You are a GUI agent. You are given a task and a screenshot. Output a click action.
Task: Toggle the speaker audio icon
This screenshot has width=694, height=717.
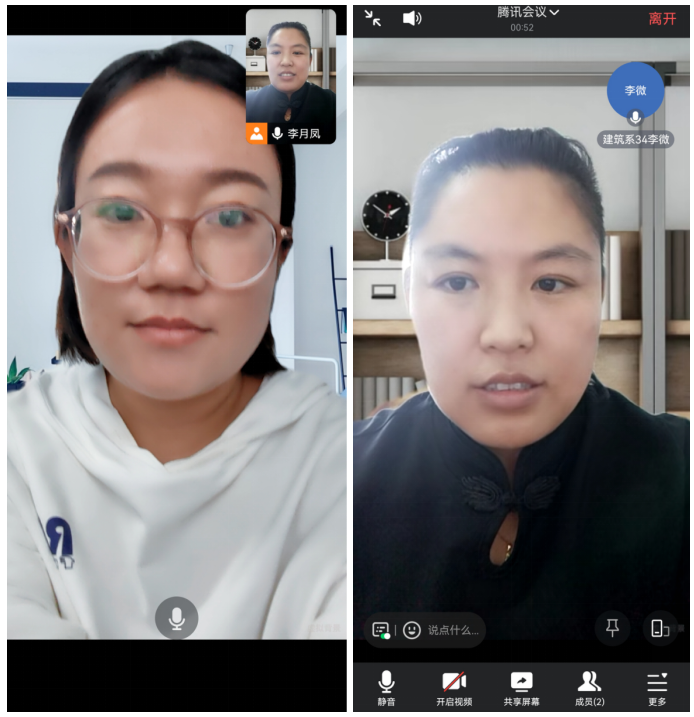[412, 18]
